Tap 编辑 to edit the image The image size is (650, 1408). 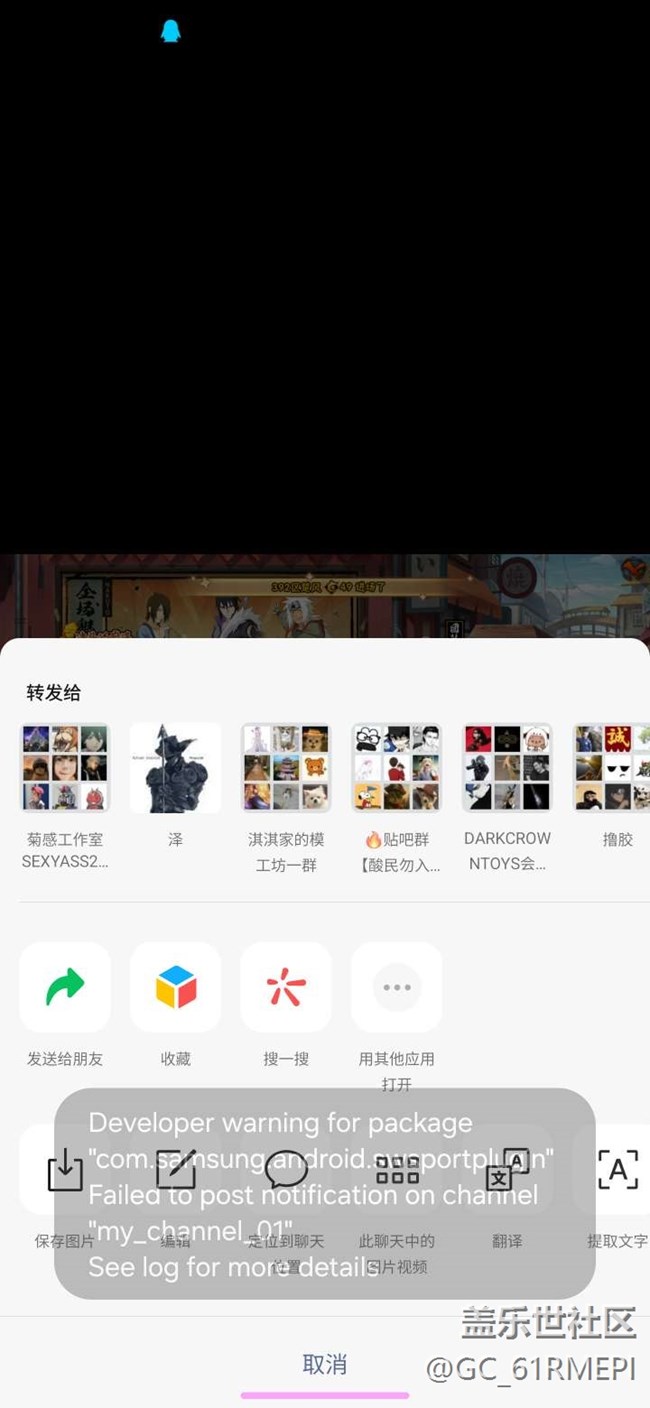point(176,1170)
